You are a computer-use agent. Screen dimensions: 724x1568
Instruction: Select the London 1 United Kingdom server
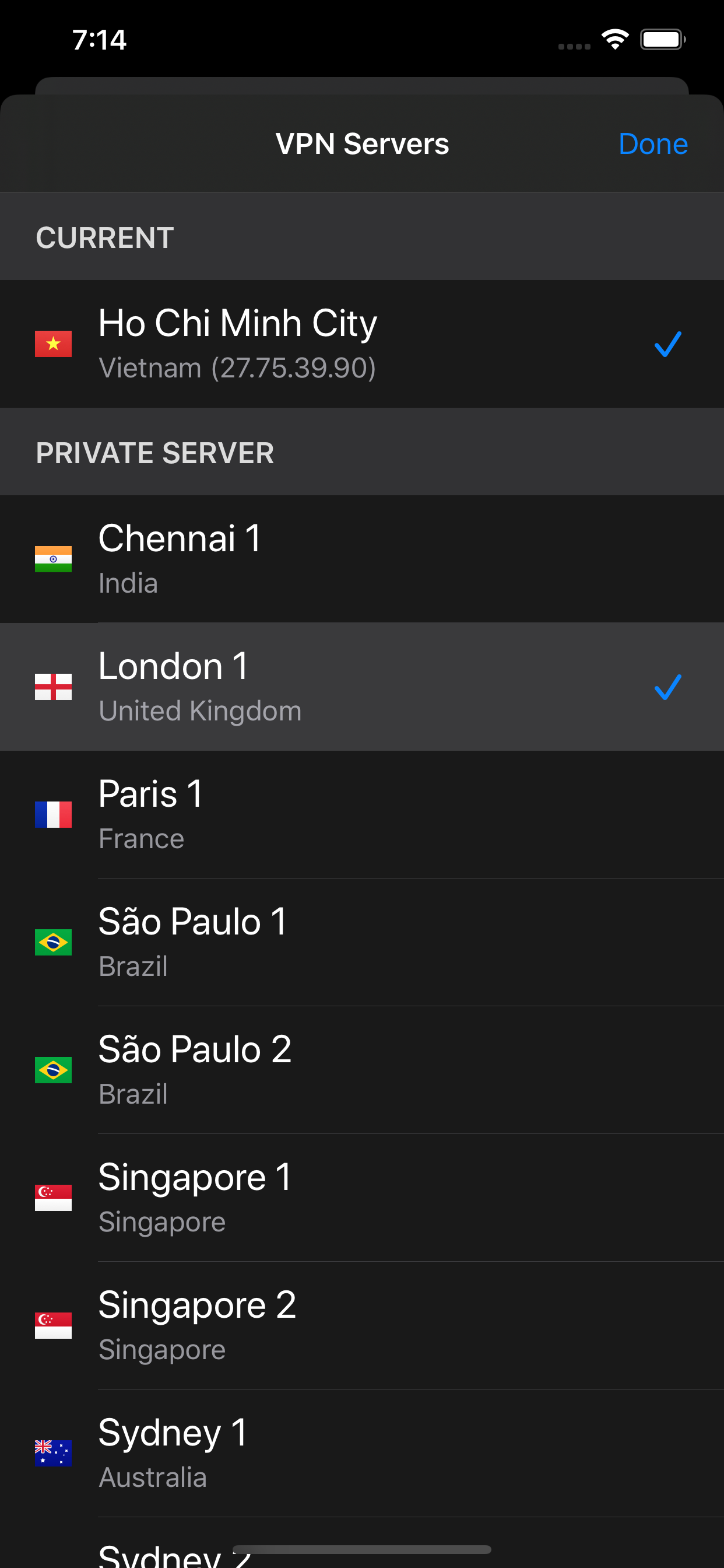coord(361,687)
